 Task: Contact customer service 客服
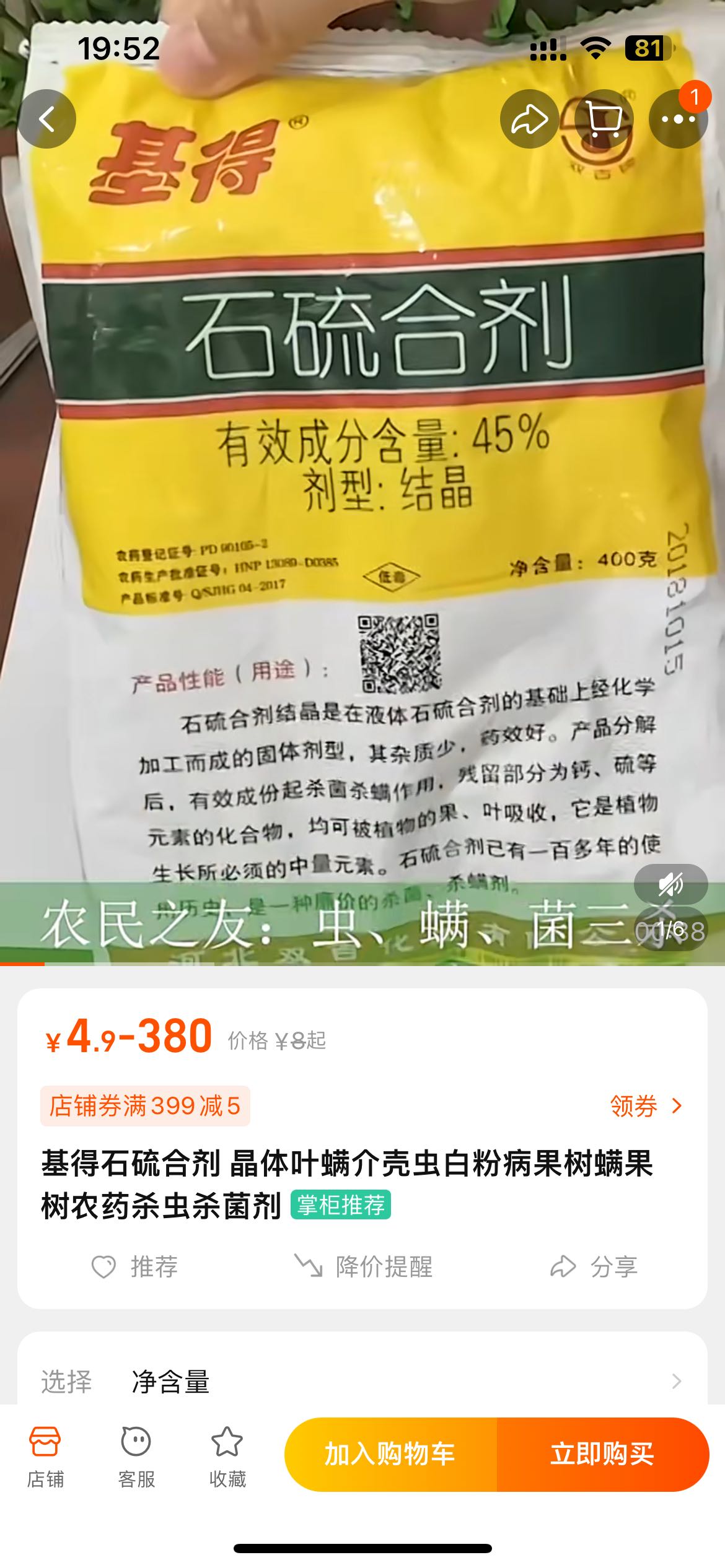[x=136, y=1457]
